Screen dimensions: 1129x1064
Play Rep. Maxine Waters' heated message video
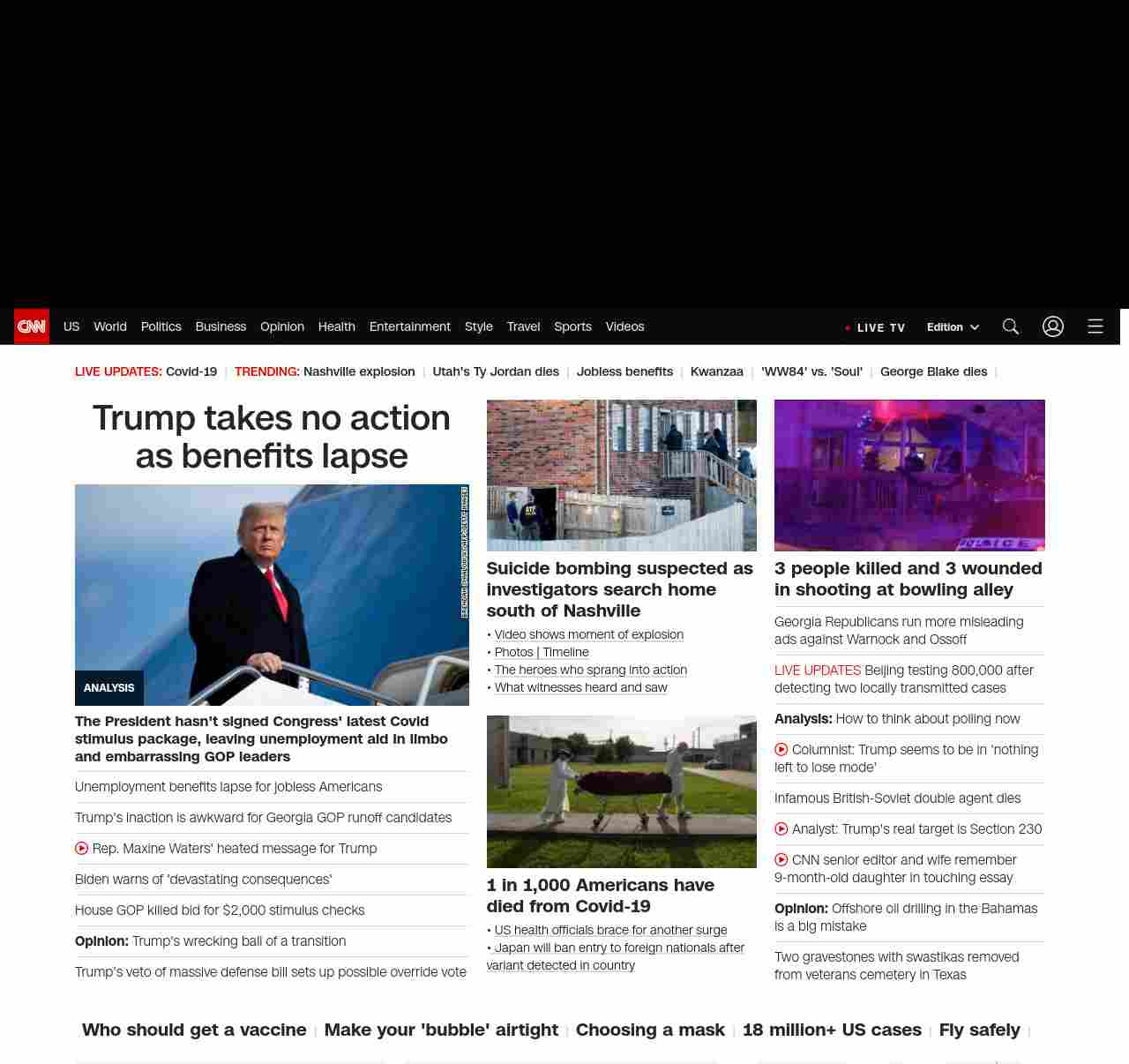234,849
